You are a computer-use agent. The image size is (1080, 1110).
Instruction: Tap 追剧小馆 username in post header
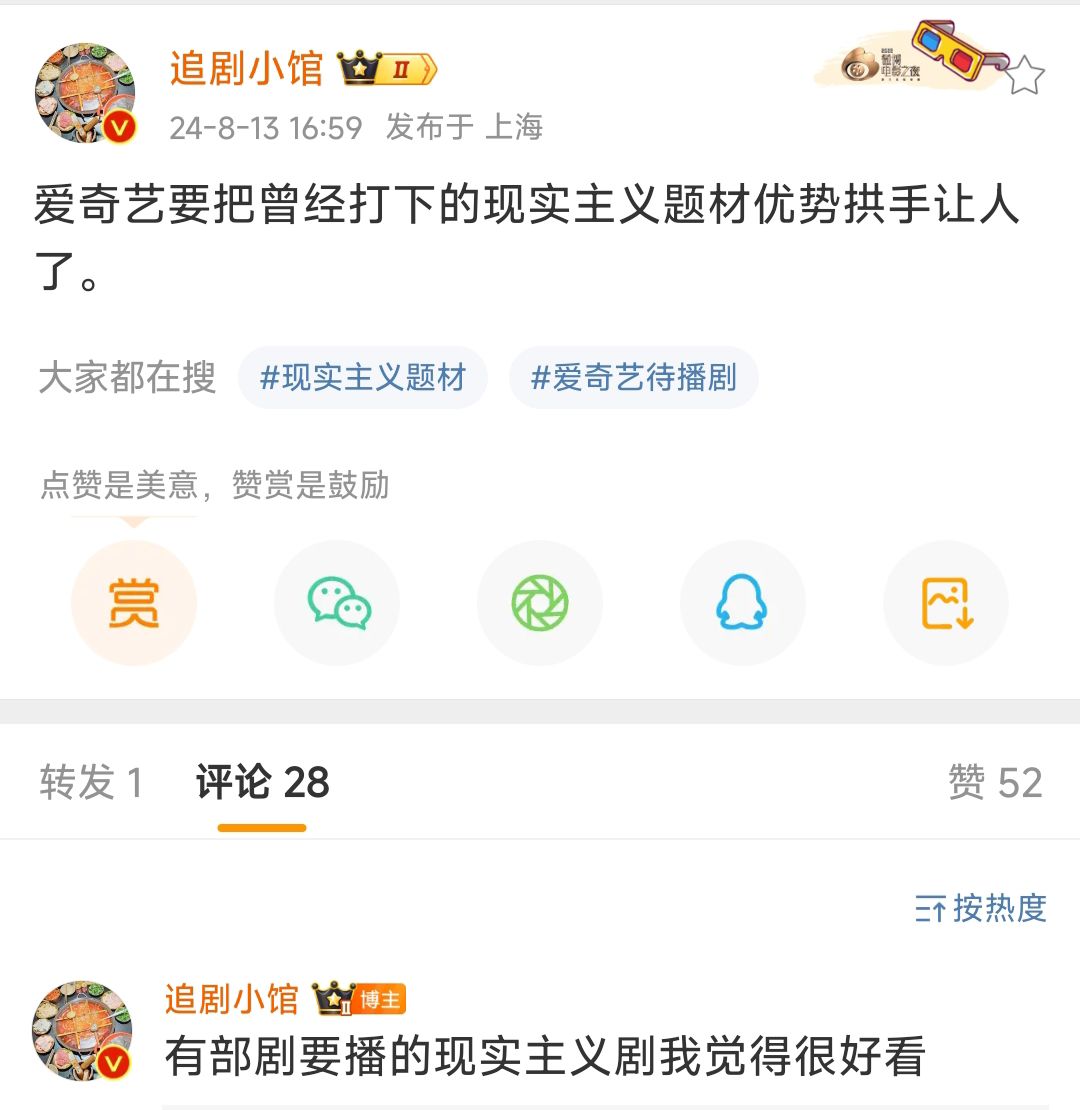(x=246, y=68)
